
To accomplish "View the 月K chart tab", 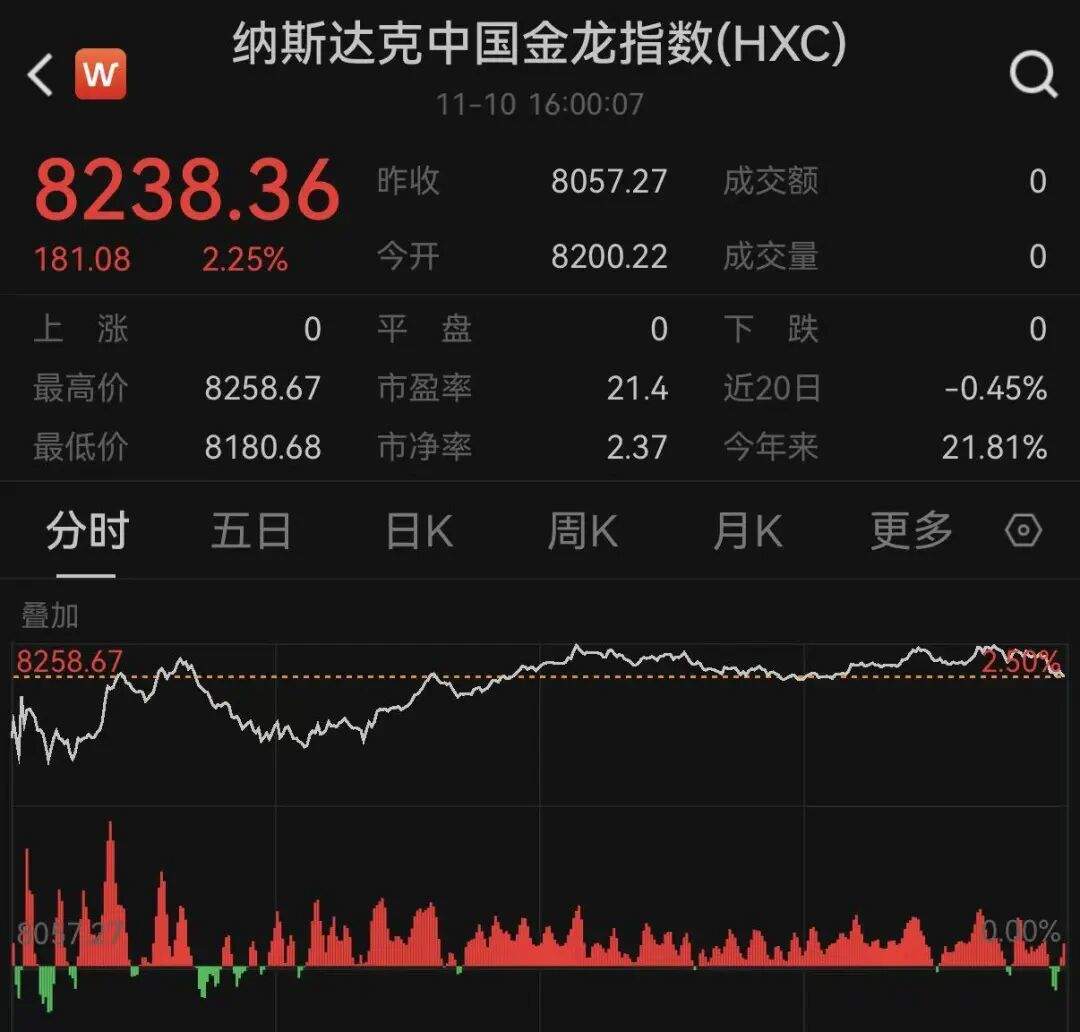I will pos(747,531).
